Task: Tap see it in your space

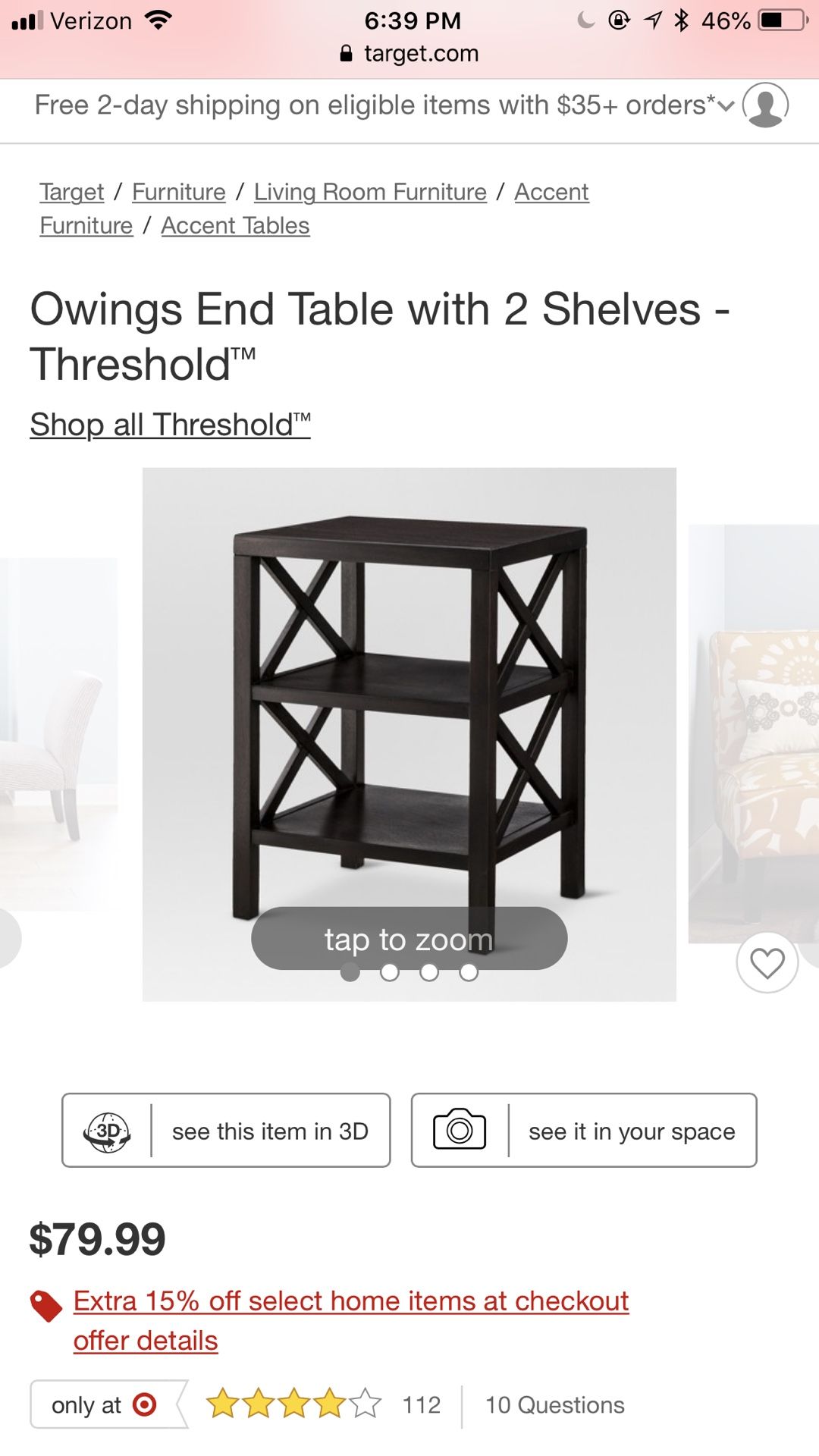Action: [x=584, y=1130]
